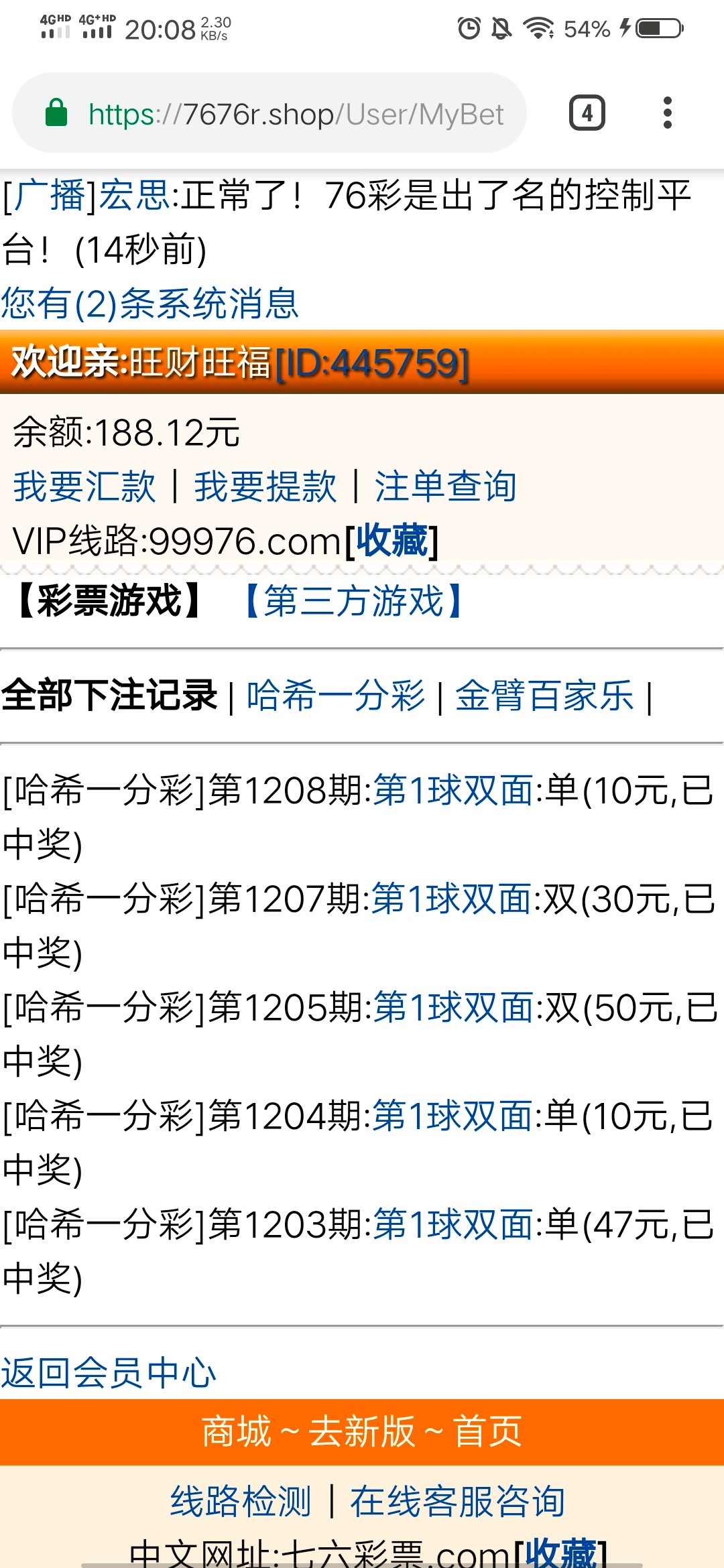Open the browser tab switcher showing 4
This screenshot has height=1568, width=724.
click(x=587, y=113)
